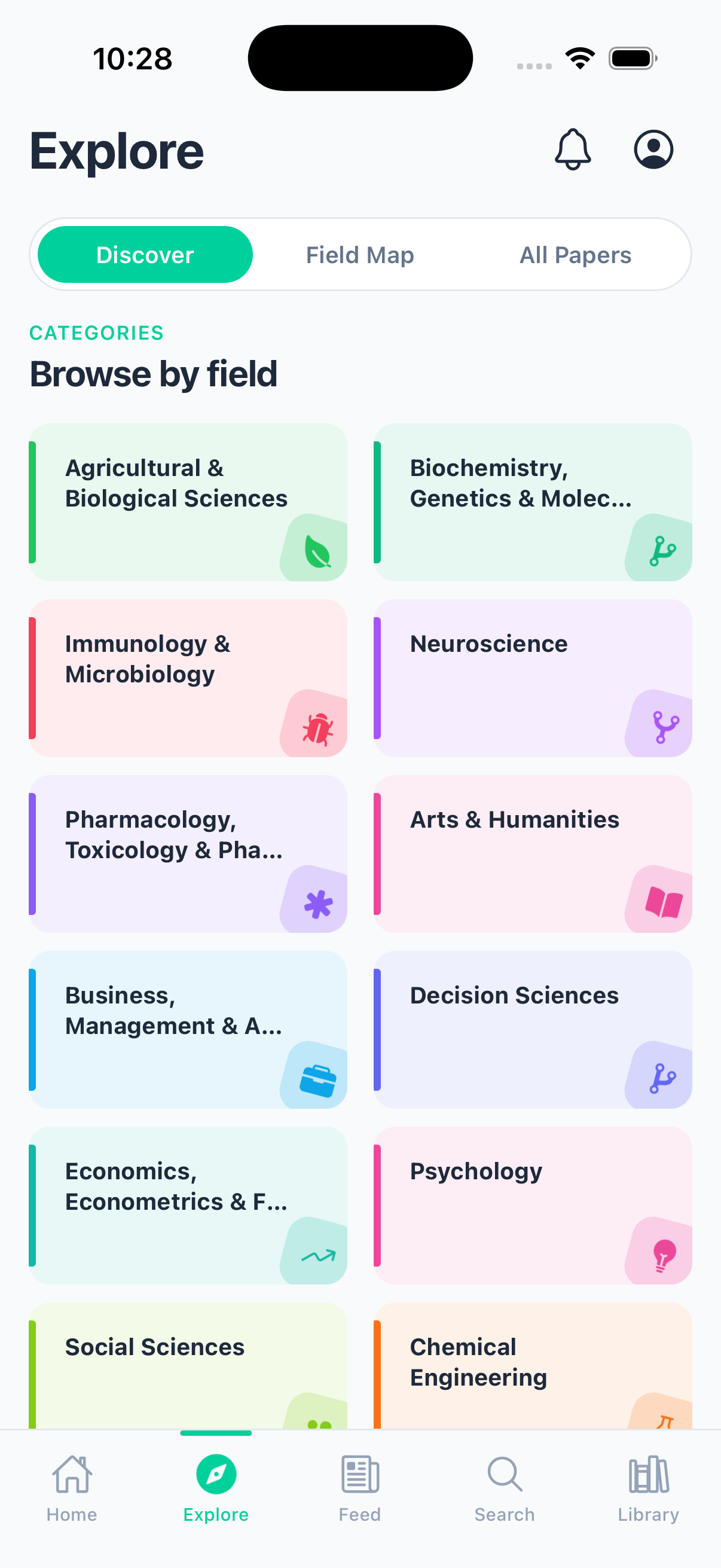Screen dimensions: 721x1568
Task: Open the user profile icon
Action: 653,150
